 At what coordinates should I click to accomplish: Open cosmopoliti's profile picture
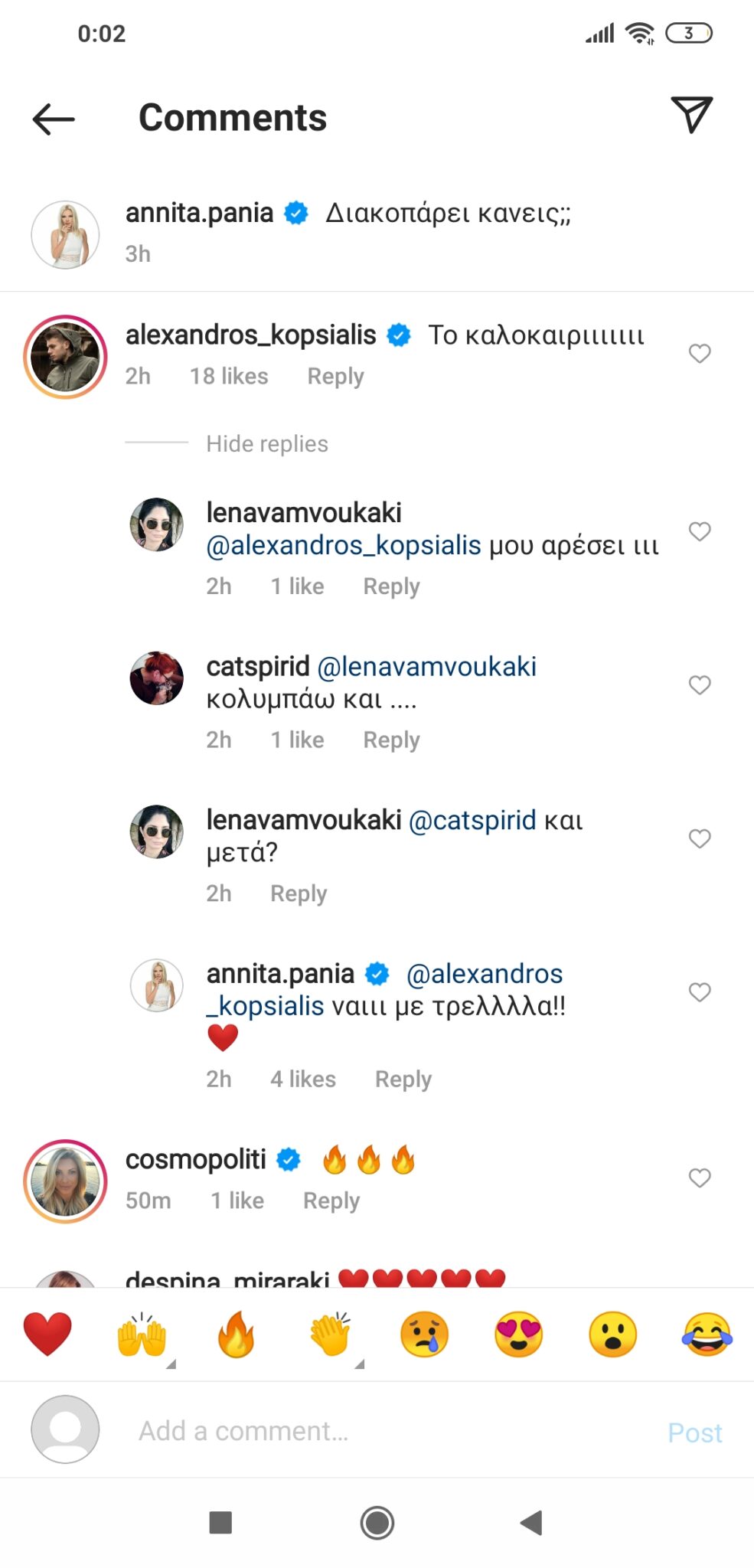click(x=66, y=1181)
